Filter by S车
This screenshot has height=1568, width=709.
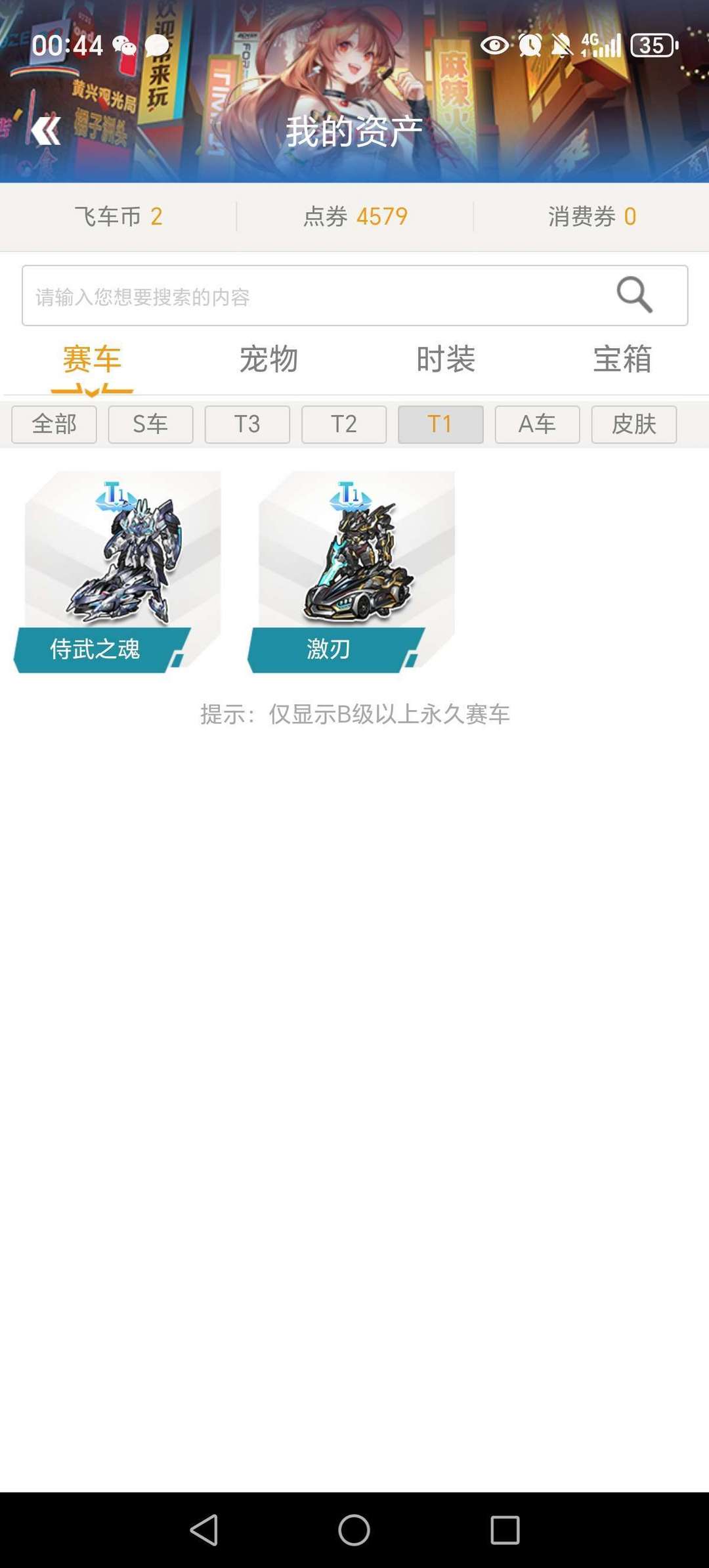[x=150, y=424]
